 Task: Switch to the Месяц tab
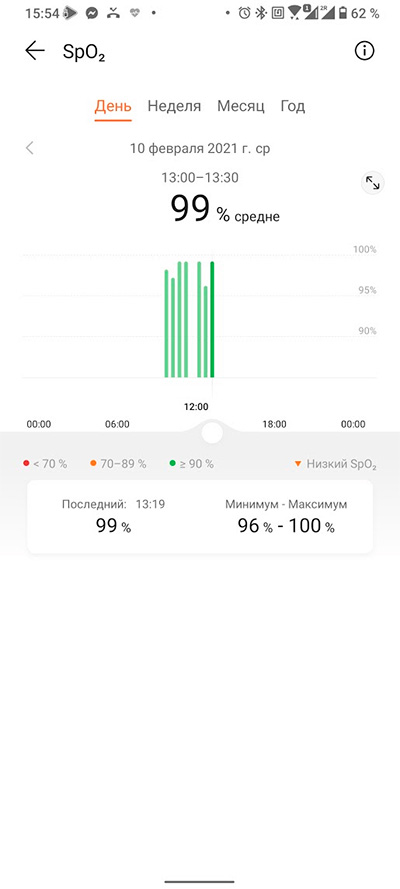241,106
